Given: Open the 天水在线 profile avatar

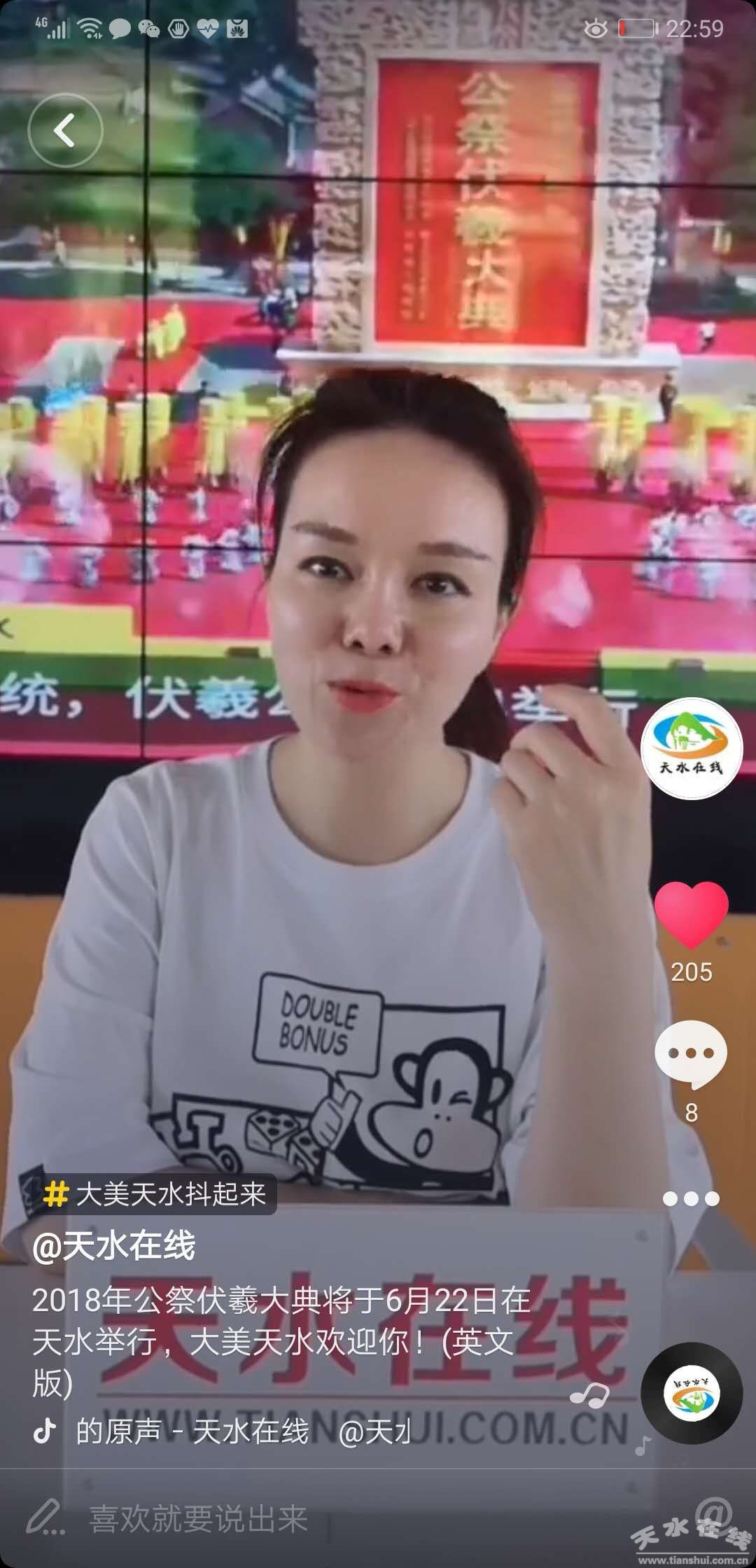Looking at the screenshot, I should 692,748.
